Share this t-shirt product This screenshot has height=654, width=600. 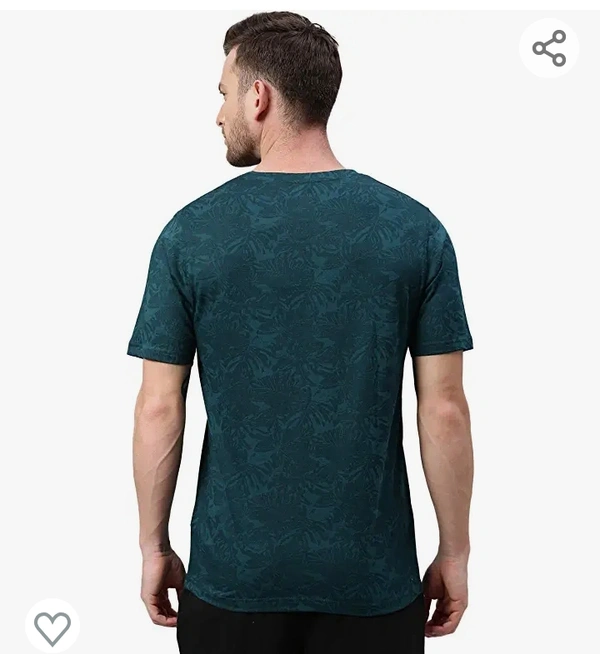click(x=549, y=48)
